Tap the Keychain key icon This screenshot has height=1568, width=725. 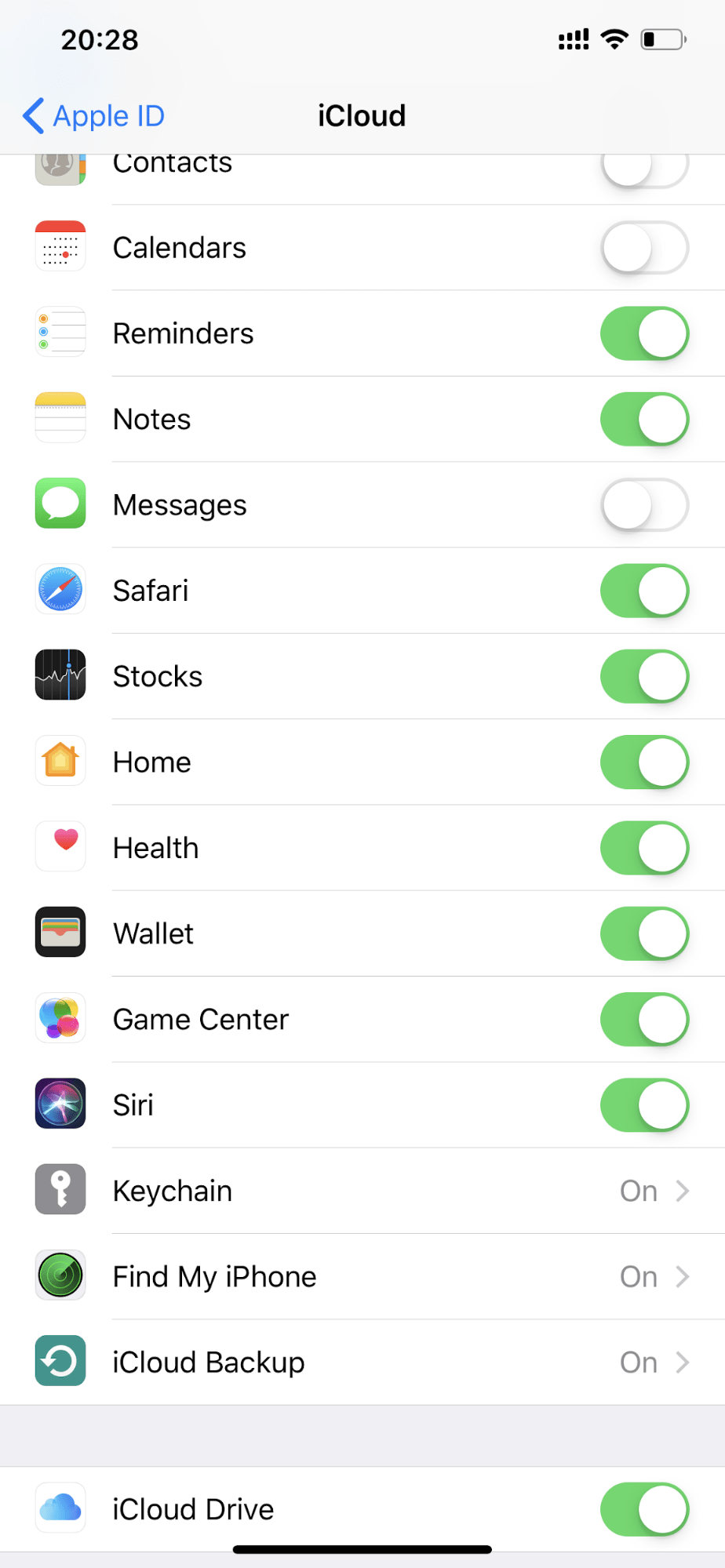[60, 1189]
